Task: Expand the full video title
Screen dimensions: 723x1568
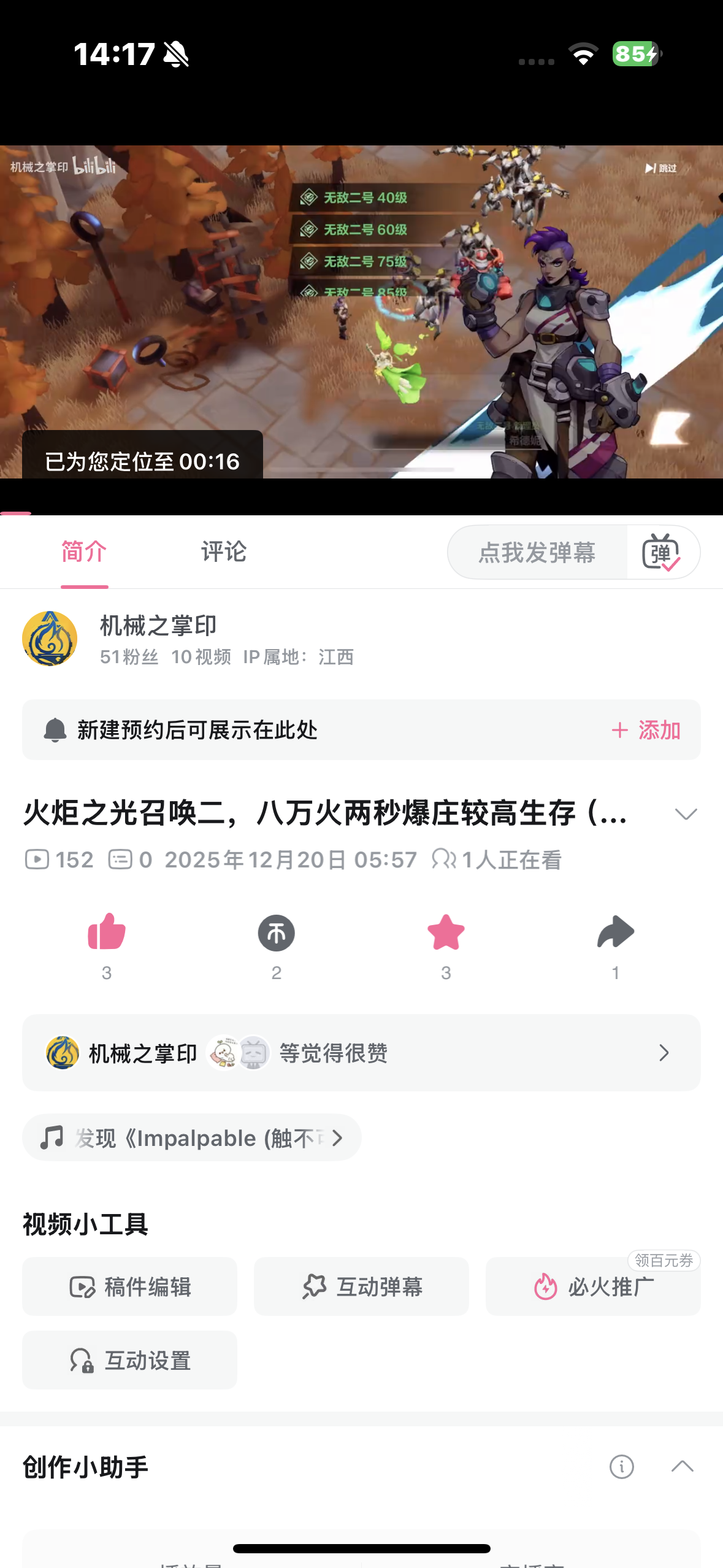Action: point(686,814)
